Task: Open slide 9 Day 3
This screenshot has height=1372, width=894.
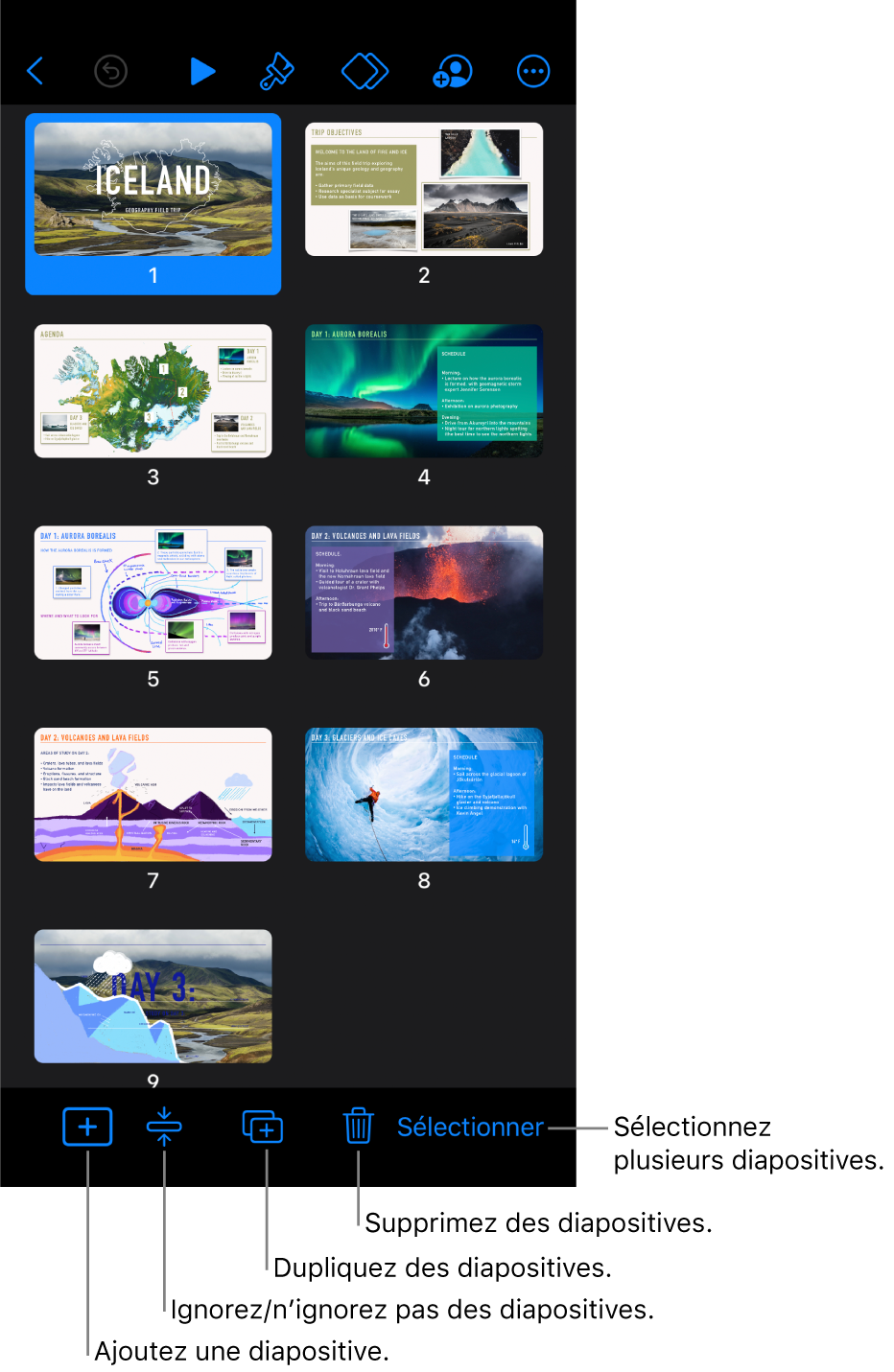Action: click(153, 996)
